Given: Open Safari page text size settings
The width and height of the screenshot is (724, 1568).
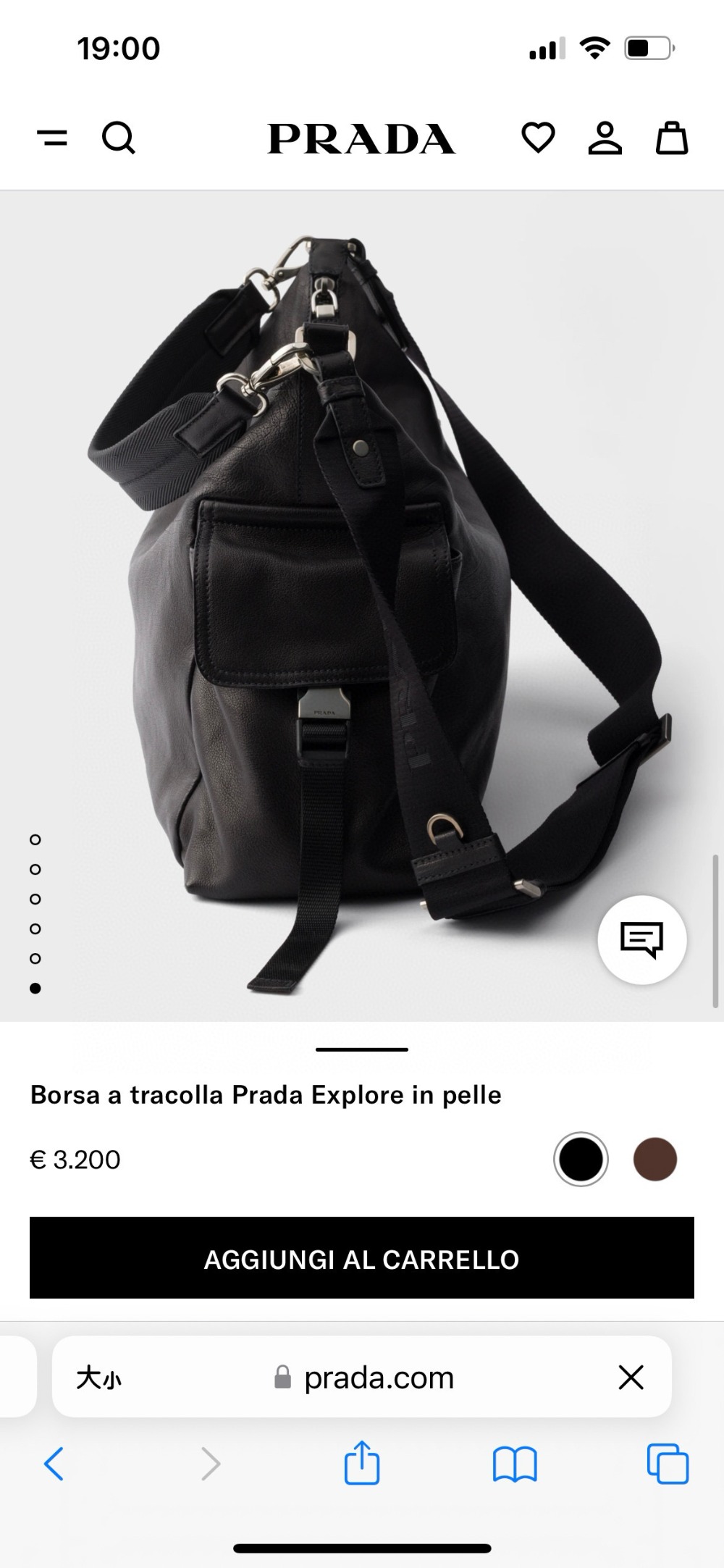Looking at the screenshot, I should tap(99, 1377).
